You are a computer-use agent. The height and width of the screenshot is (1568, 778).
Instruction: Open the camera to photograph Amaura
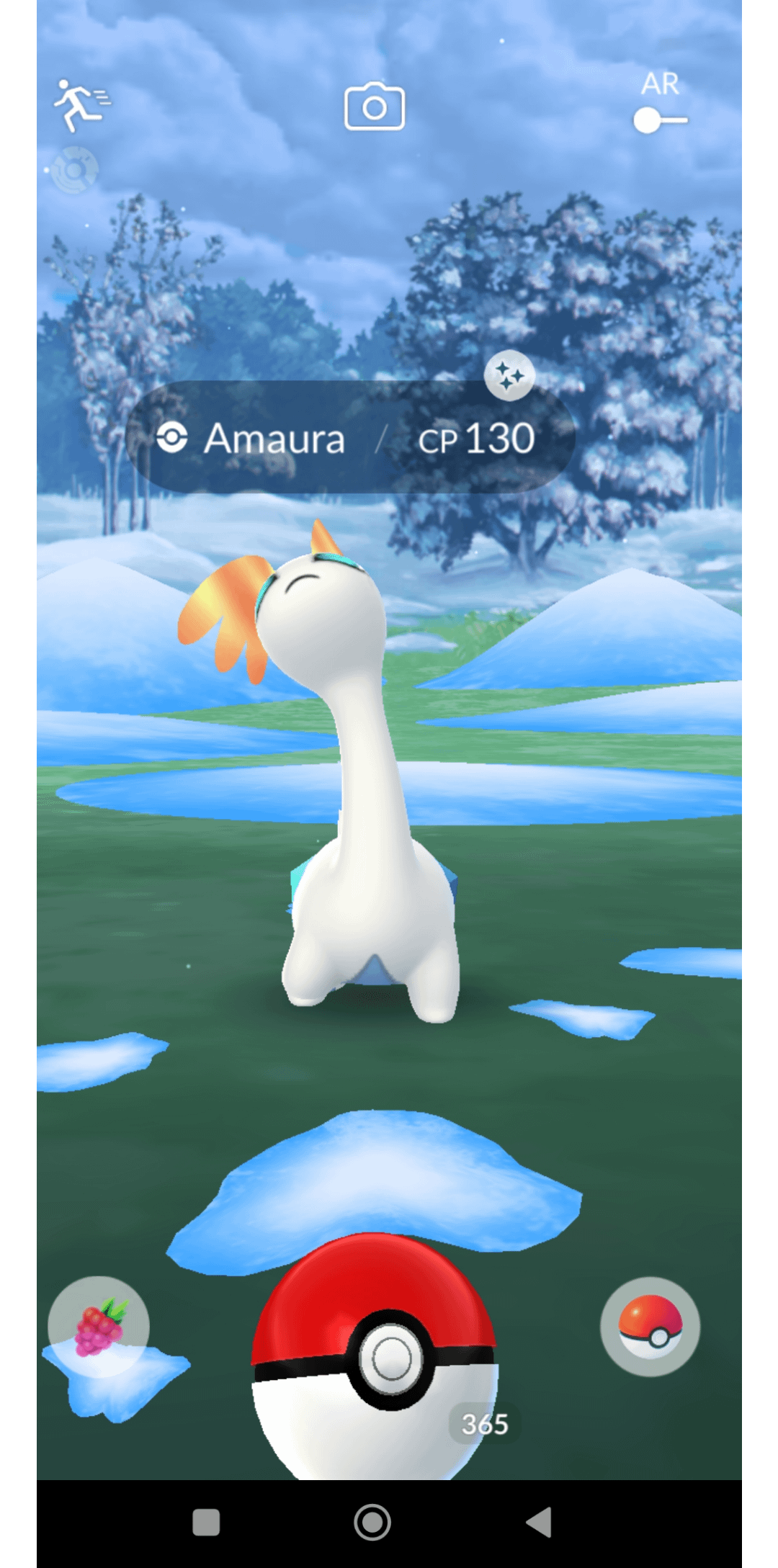tap(374, 107)
